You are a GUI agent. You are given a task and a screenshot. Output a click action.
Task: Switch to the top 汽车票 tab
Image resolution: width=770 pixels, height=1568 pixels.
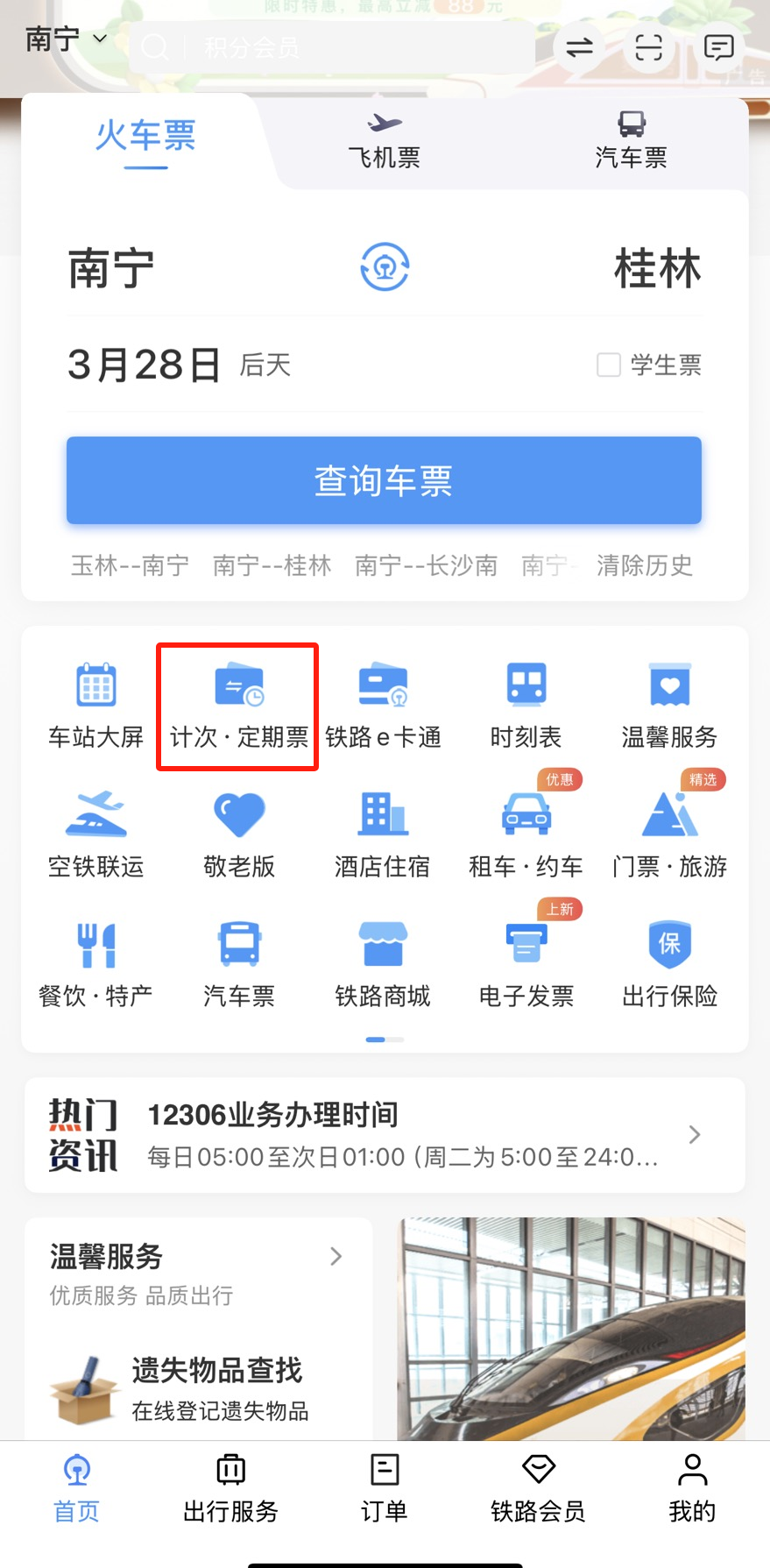[631, 141]
